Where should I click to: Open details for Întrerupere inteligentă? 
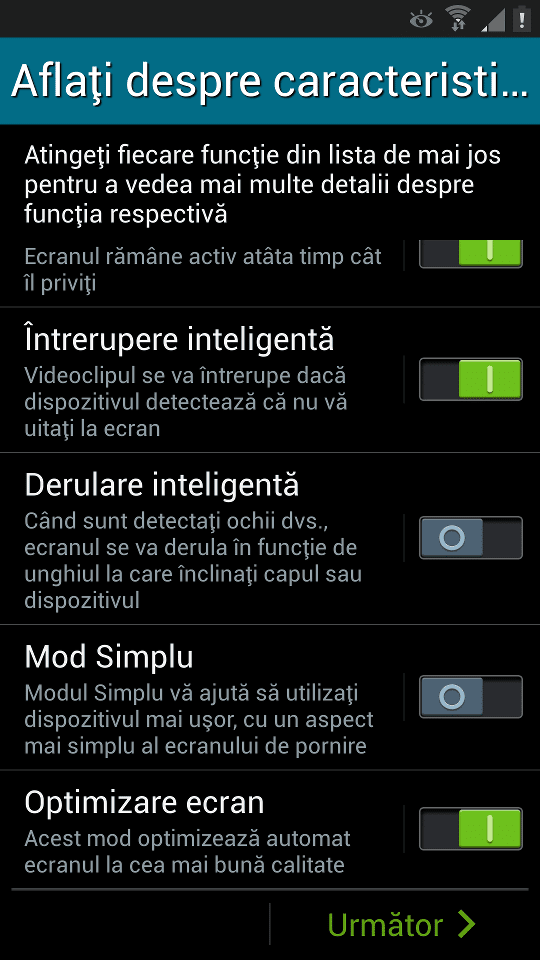tap(202, 380)
